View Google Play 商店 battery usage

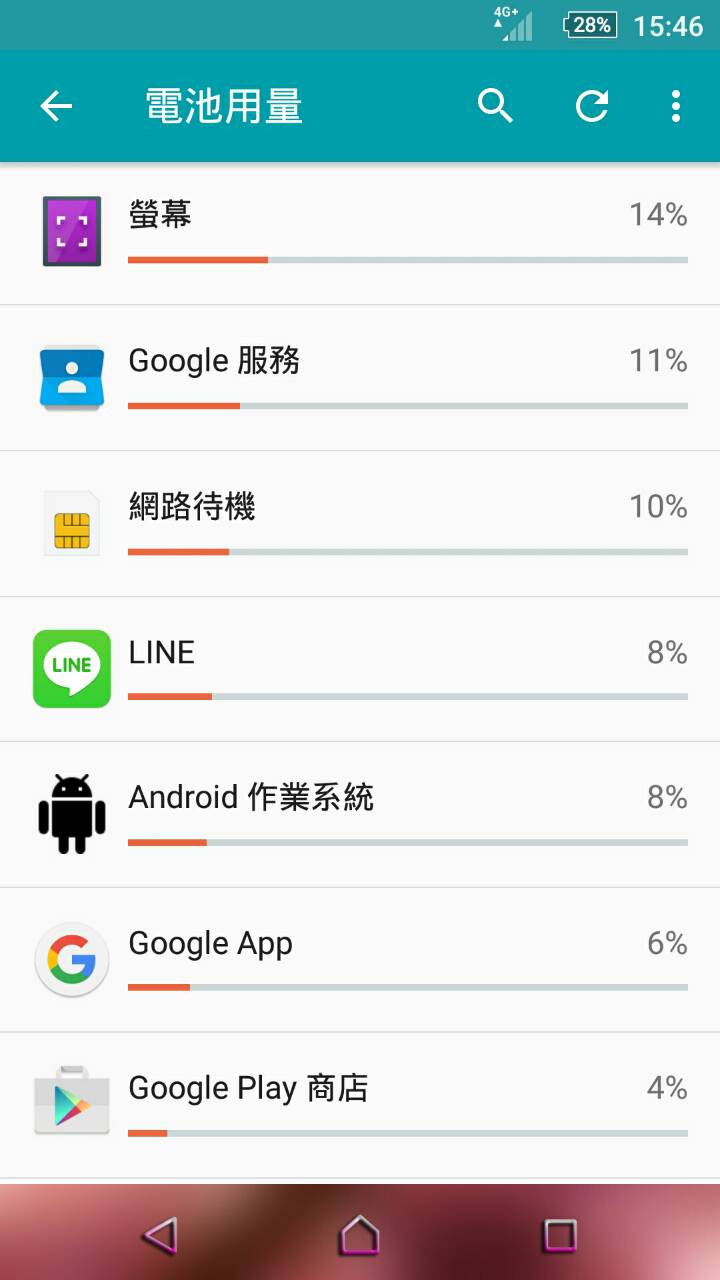360,1105
